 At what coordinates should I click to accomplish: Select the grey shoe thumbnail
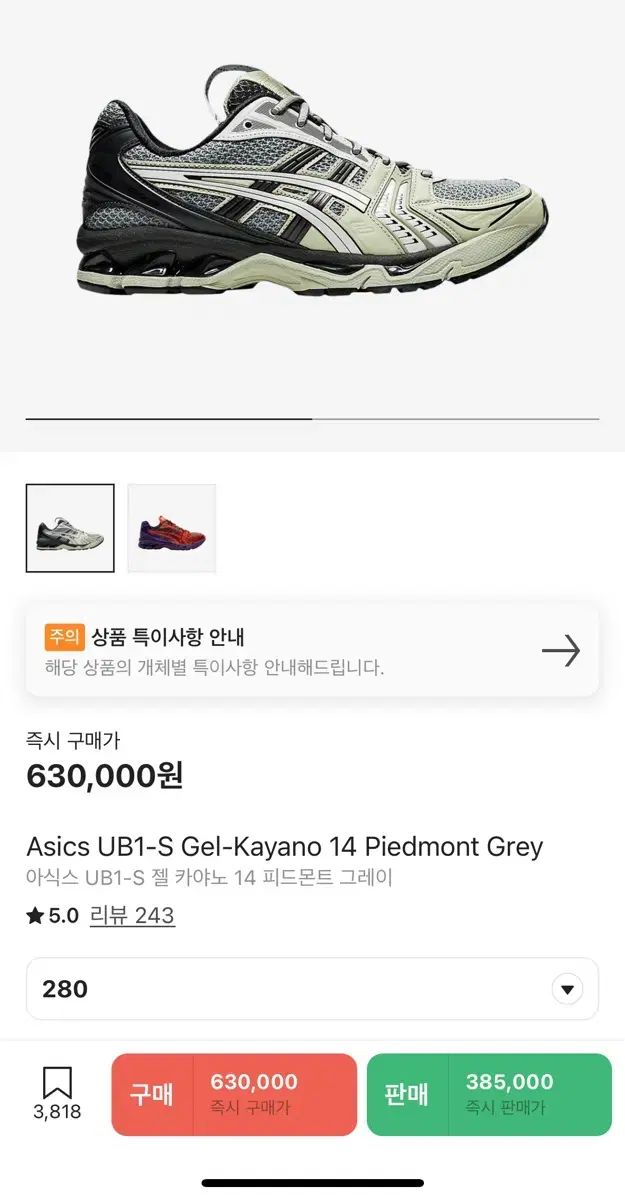[70, 528]
